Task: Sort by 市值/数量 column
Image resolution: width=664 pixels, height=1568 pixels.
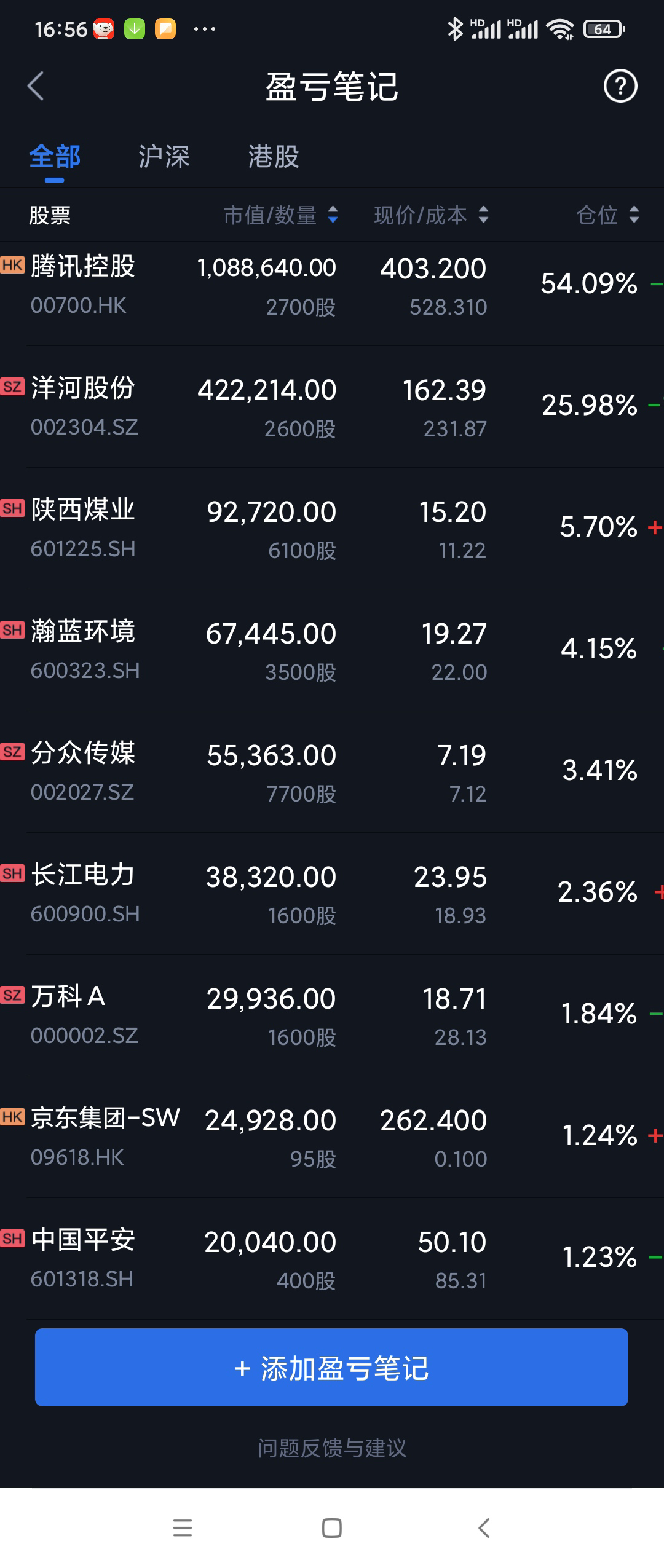Action: point(280,215)
